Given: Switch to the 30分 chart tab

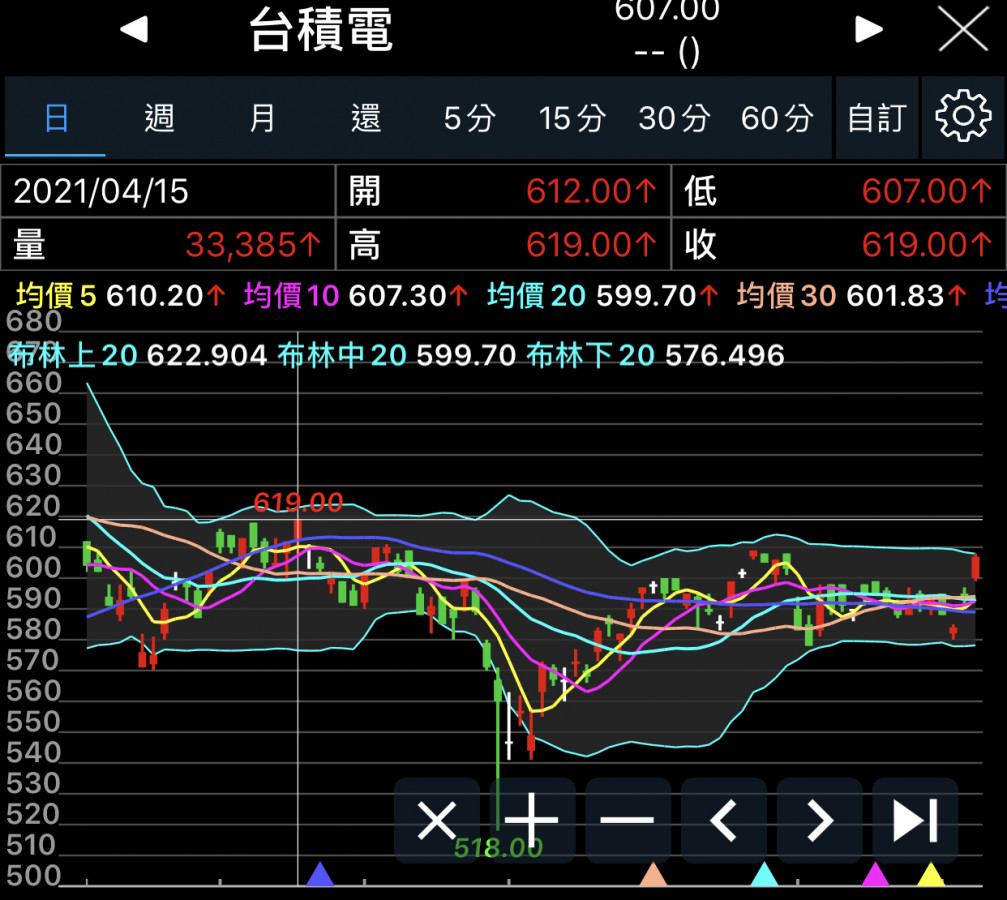Looking at the screenshot, I should click(674, 119).
